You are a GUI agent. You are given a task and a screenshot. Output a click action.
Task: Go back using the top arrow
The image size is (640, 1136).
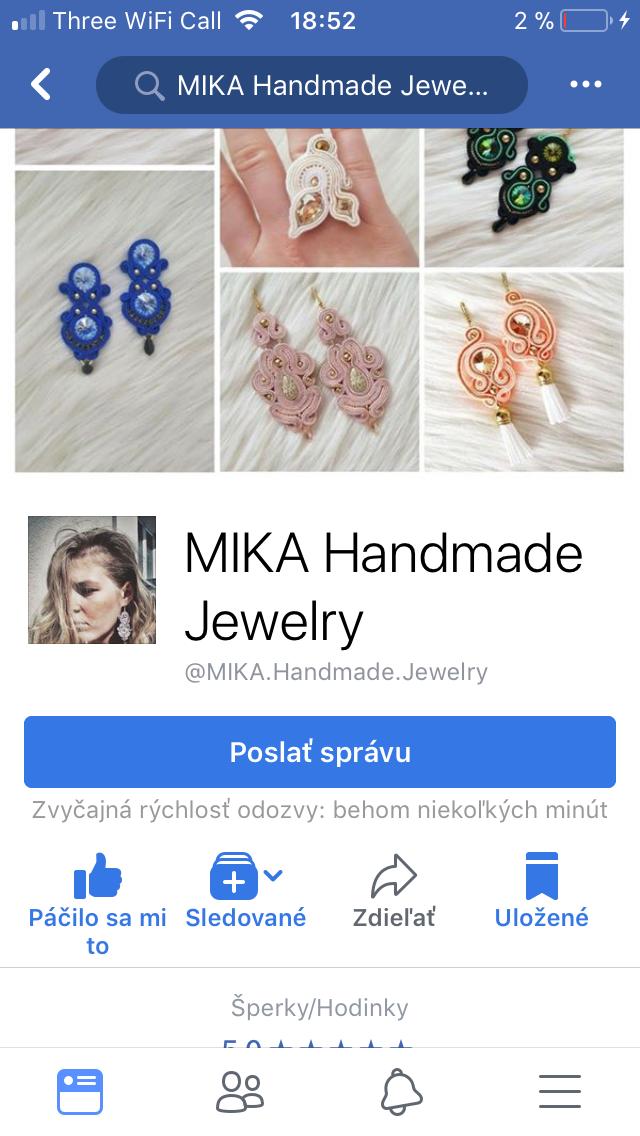[x=41, y=85]
